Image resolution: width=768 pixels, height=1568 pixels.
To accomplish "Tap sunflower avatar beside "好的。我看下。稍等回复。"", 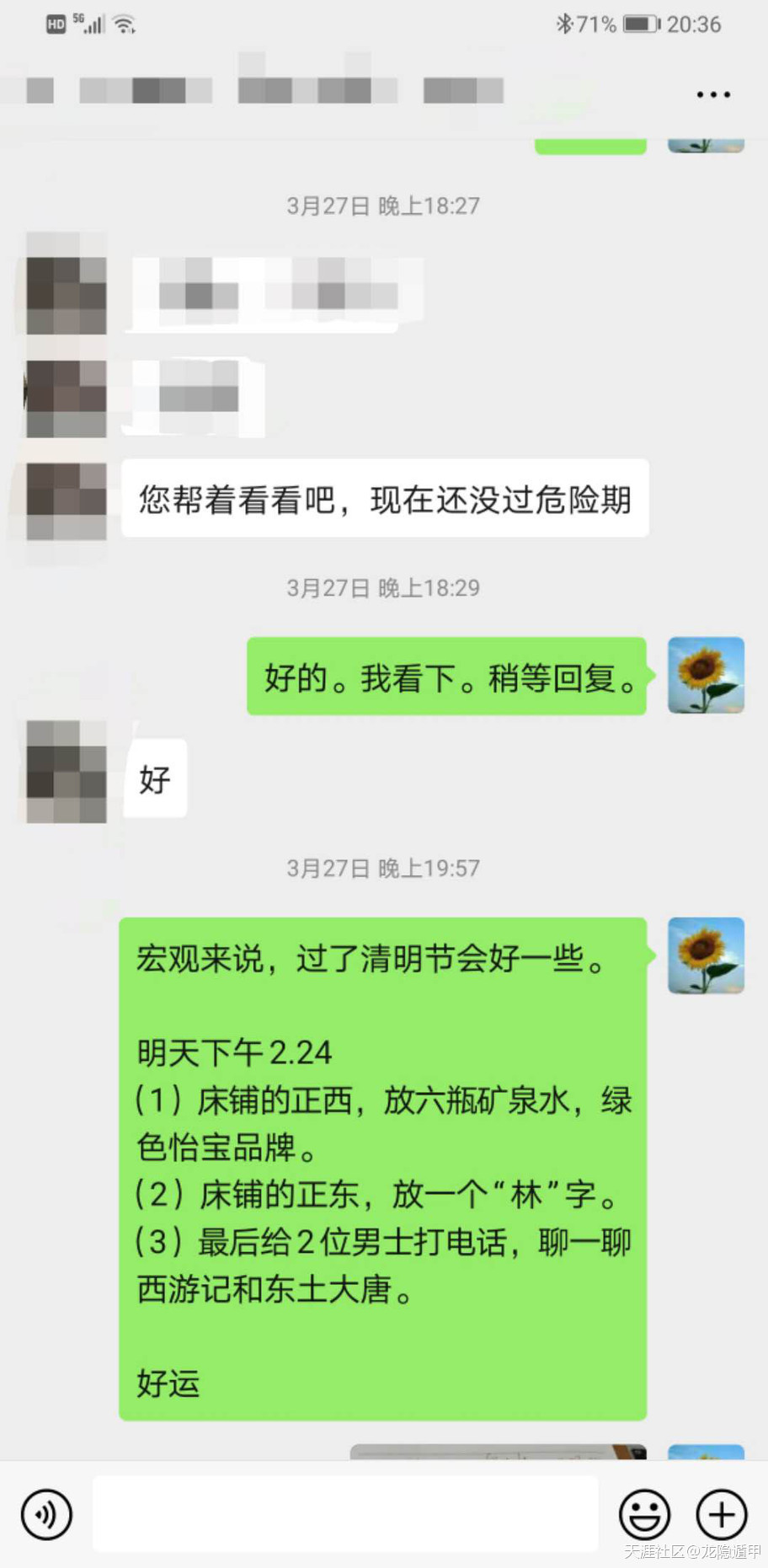I will [706, 676].
